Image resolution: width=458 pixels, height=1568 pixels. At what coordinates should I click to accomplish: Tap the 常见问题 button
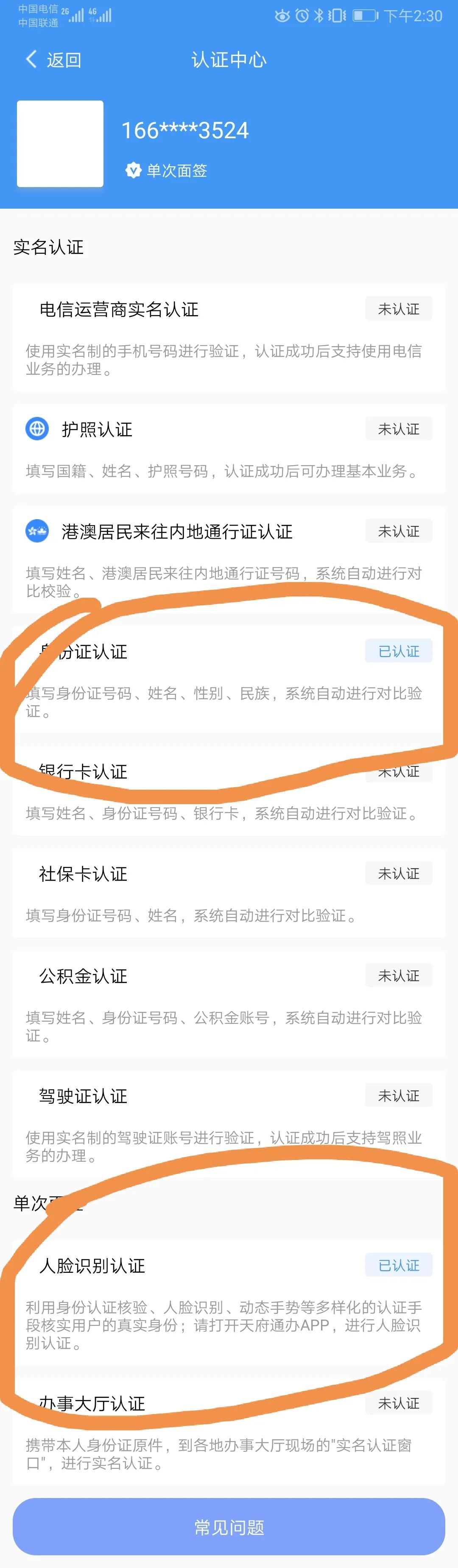[x=229, y=1526]
